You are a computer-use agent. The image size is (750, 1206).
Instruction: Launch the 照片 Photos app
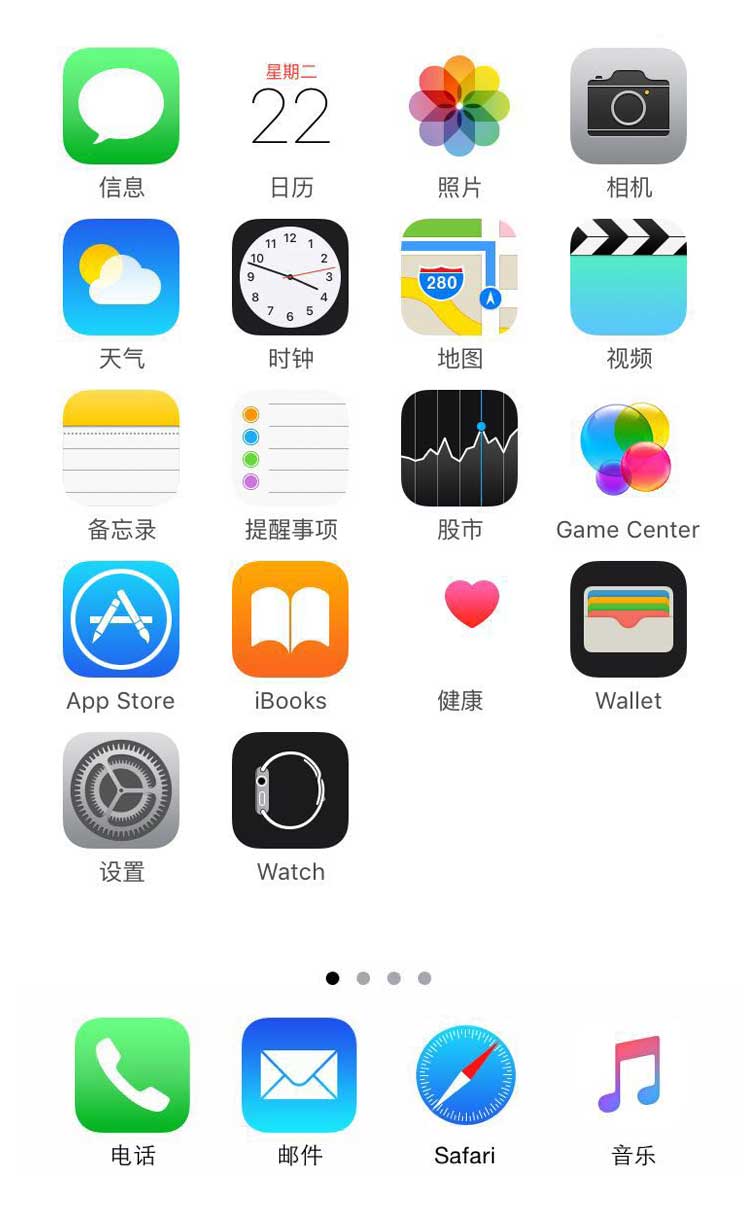click(459, 106)
